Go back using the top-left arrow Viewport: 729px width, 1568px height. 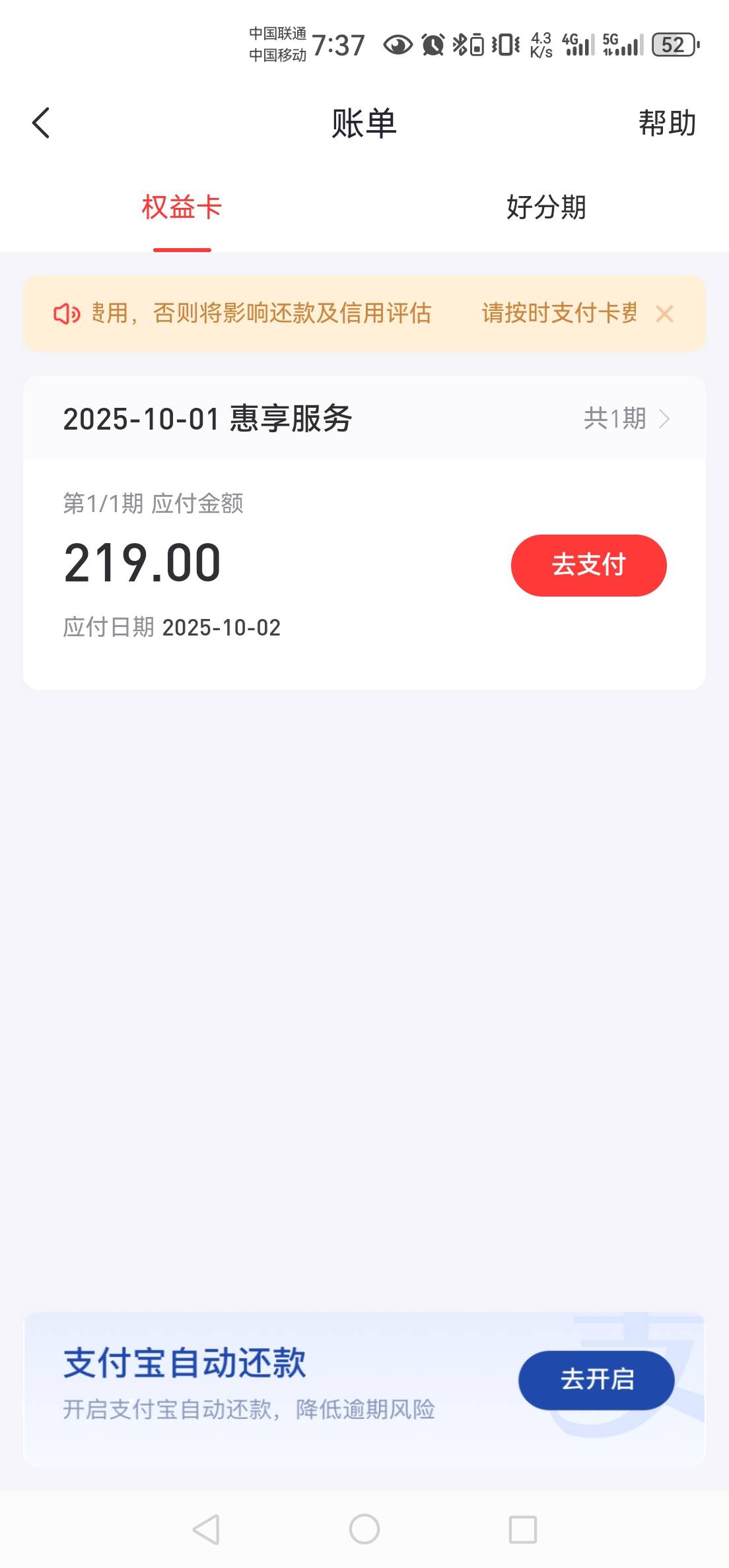pyautogui.click(x=41, y=123)
